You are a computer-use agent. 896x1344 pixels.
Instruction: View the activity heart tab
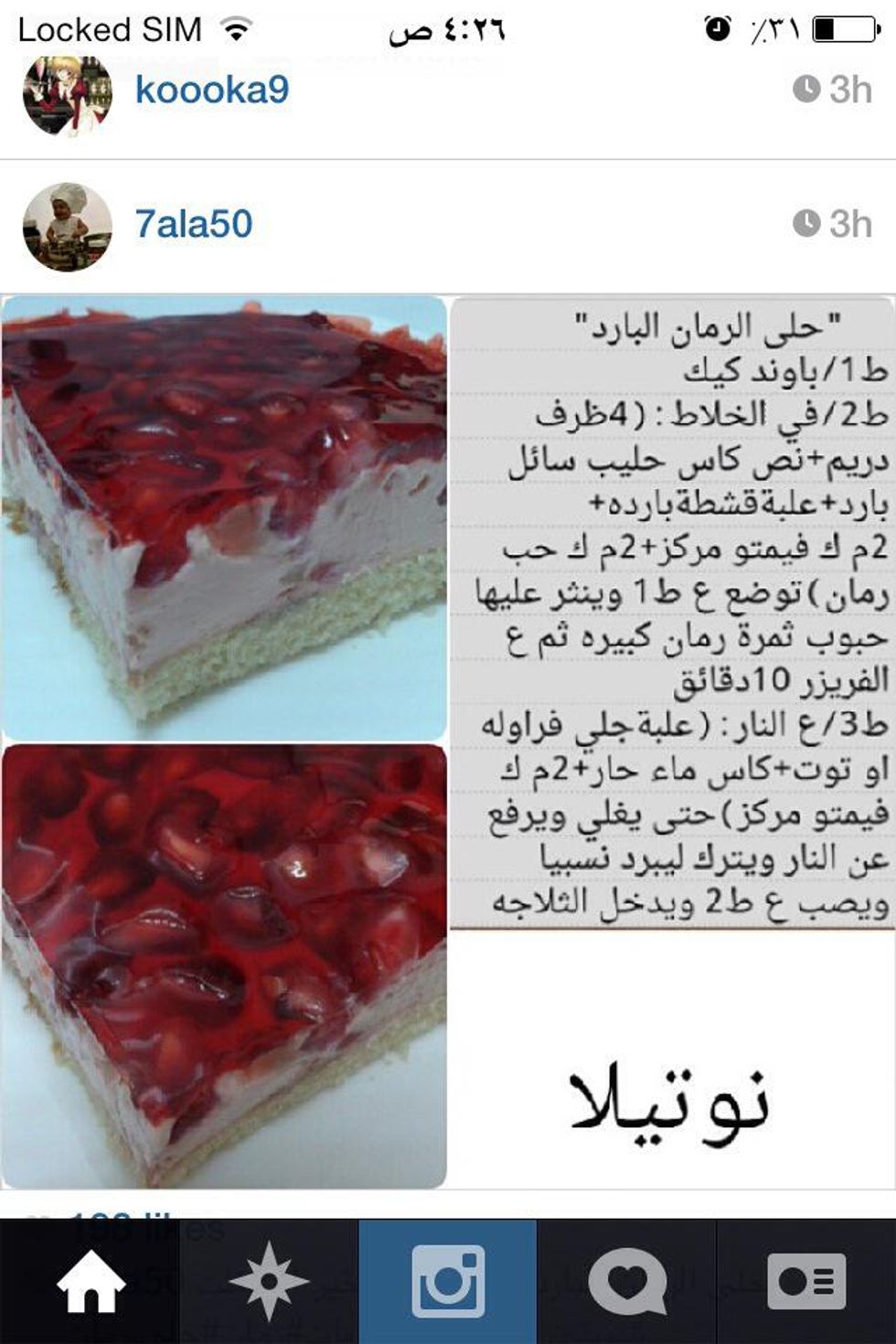coord(627,1281)
